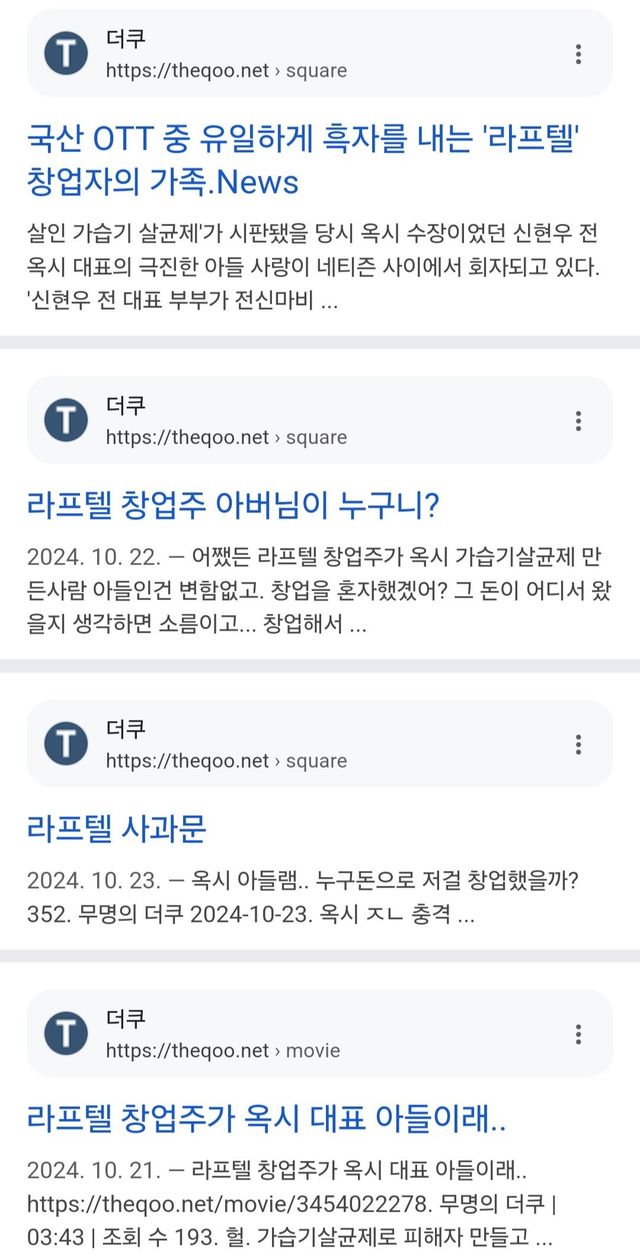Open the '라프텔 창업주 아버님이 누구니?' result
Screen dimensions: 640x1256
tap(233, 506)
